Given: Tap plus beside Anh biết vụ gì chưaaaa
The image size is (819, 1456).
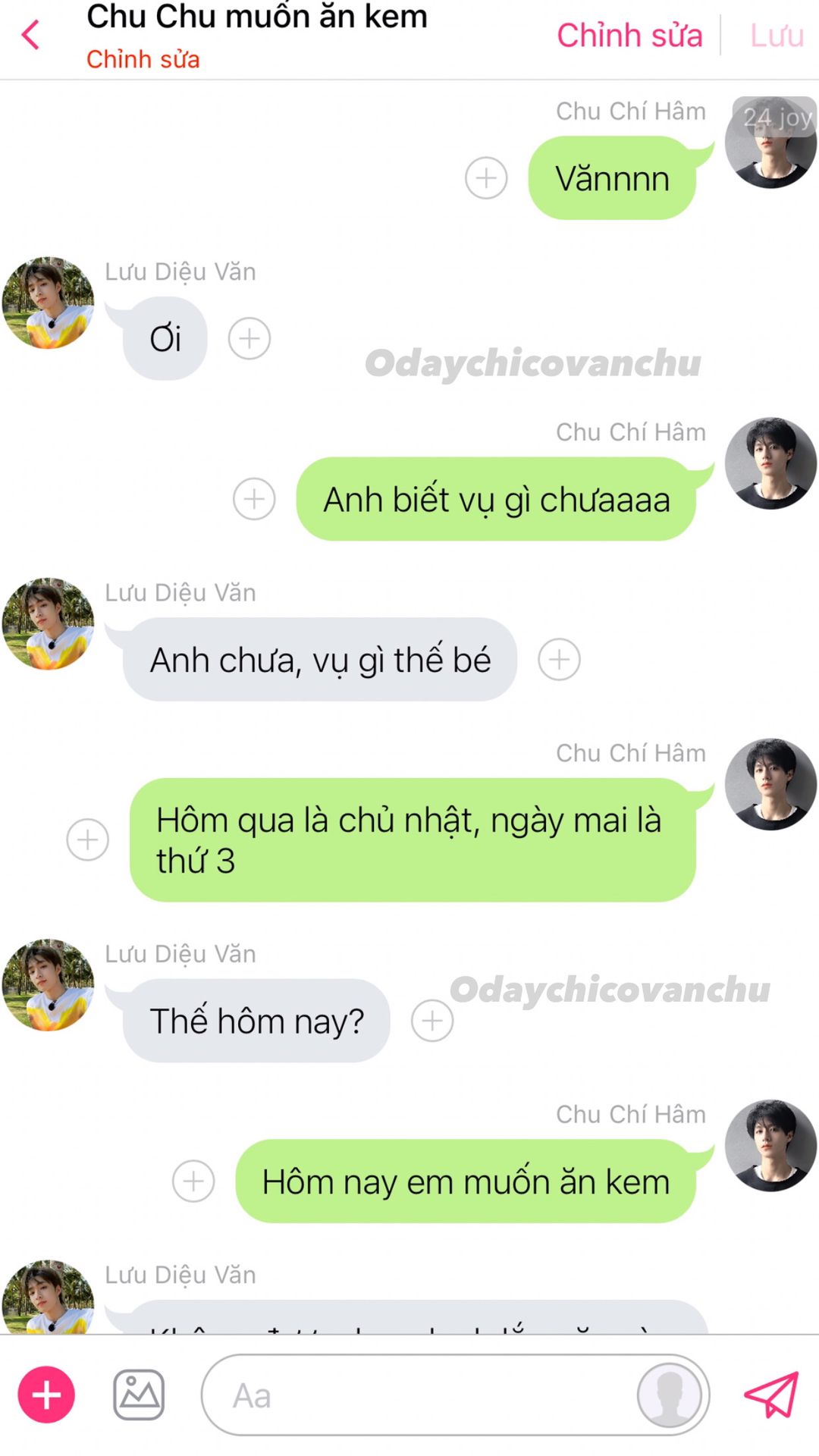Looking at the screenshot, I should [x=254, y=499].
